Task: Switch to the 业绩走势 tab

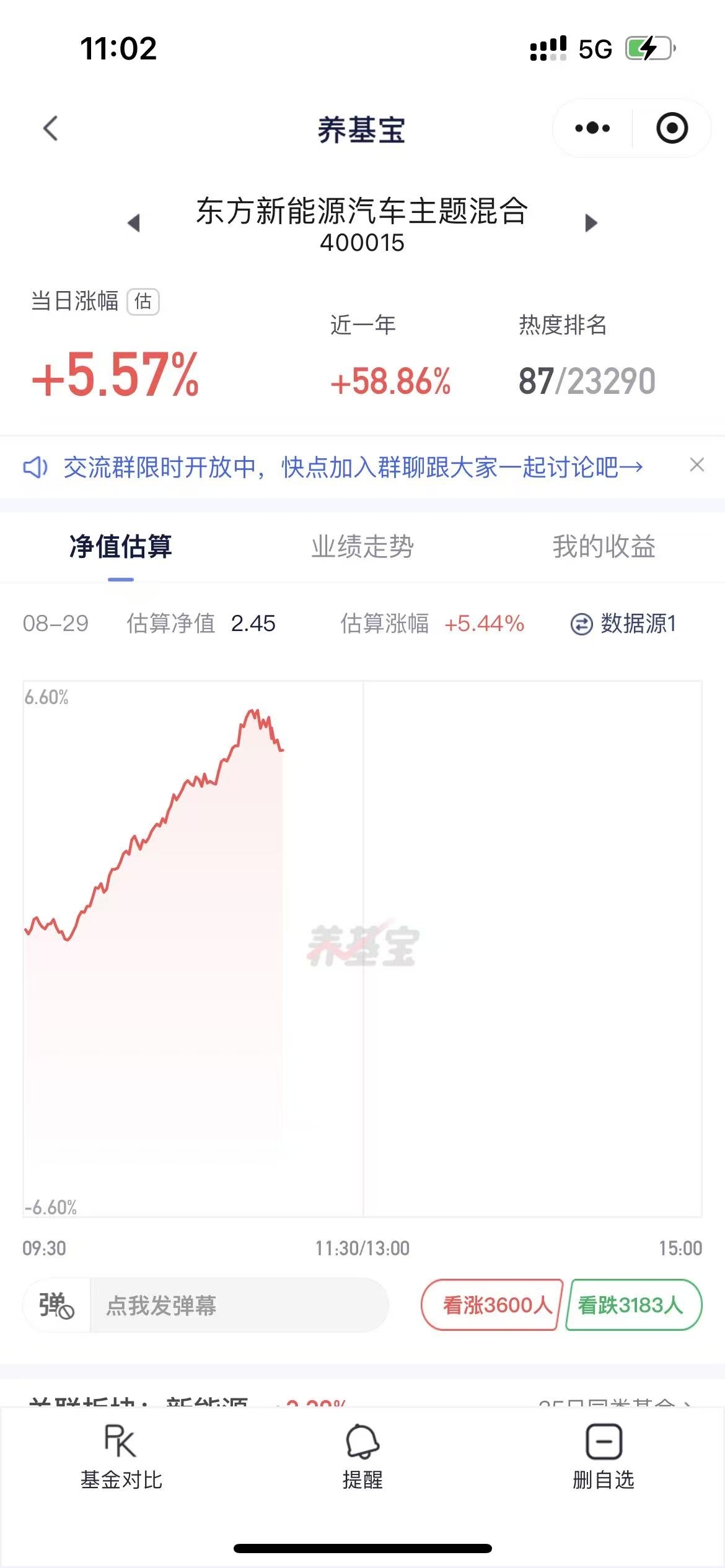Action: [362, 546]
